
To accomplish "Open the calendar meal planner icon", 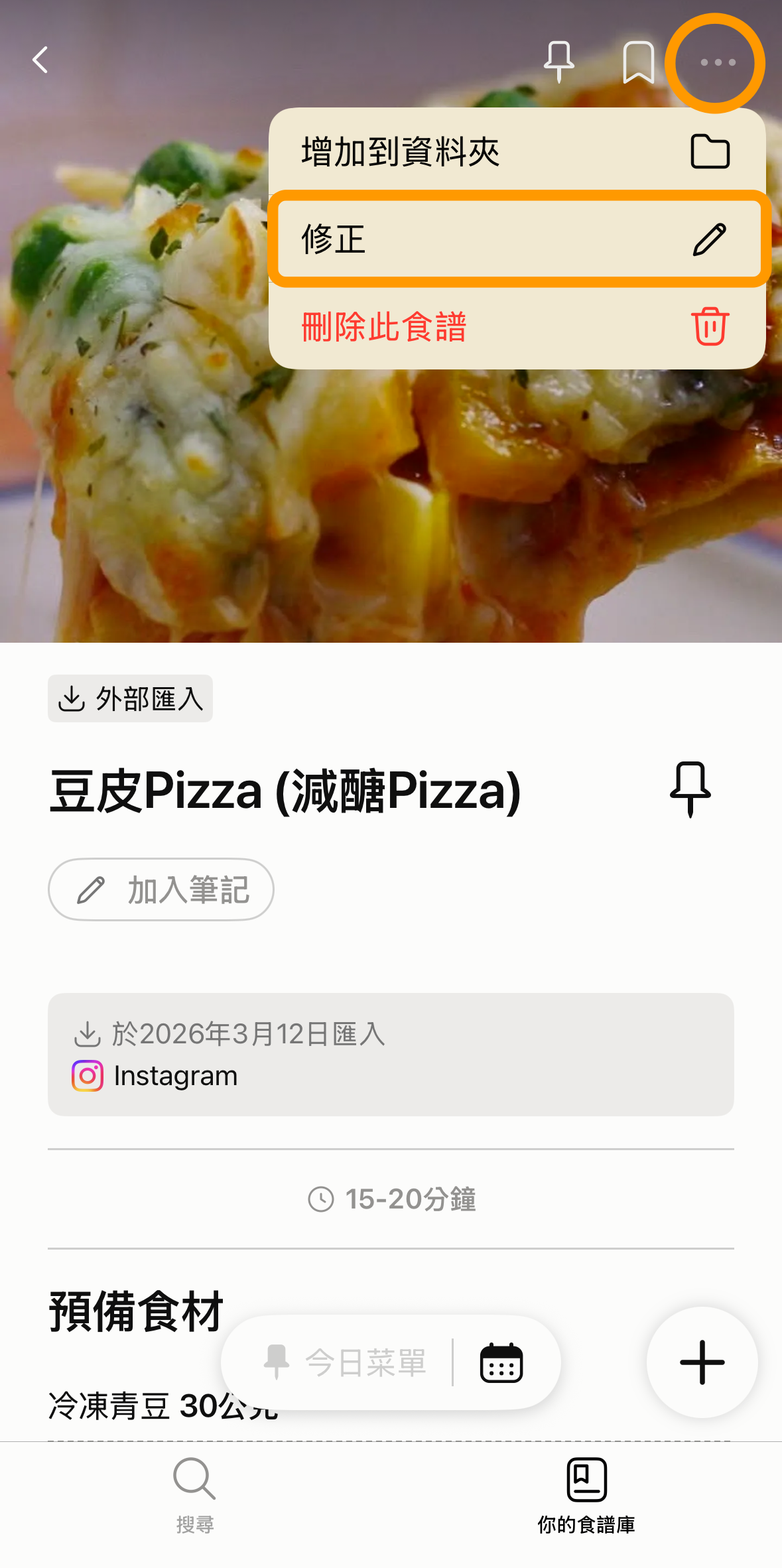I will click(x=501, y=1363).
